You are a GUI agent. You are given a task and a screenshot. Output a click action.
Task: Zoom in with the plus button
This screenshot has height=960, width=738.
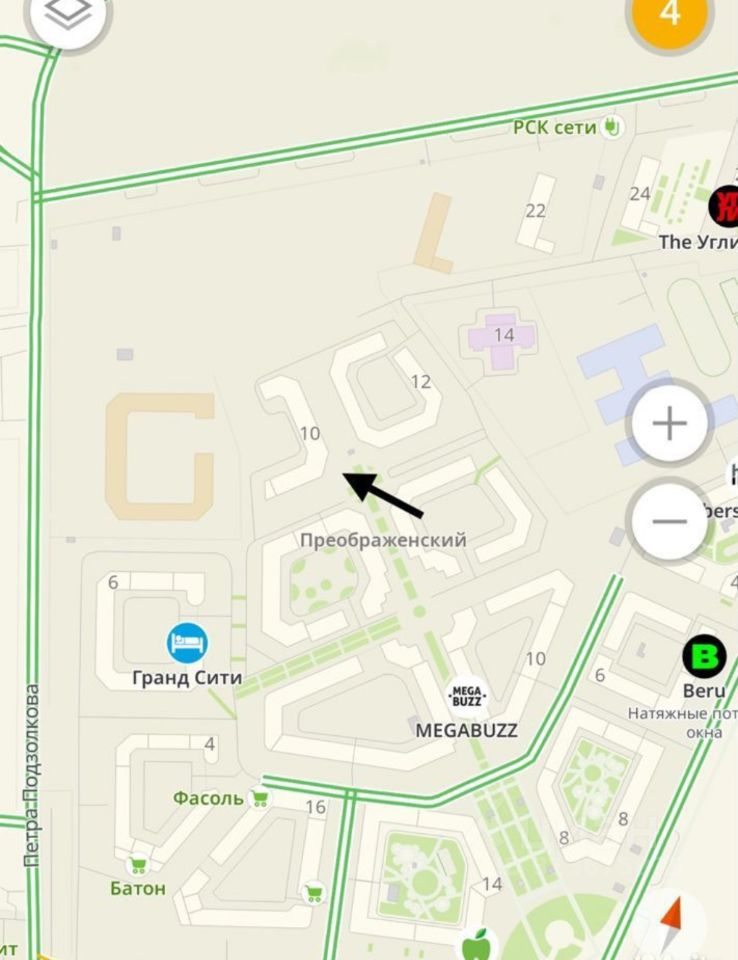pyautogui.click(x=669, y=423)
